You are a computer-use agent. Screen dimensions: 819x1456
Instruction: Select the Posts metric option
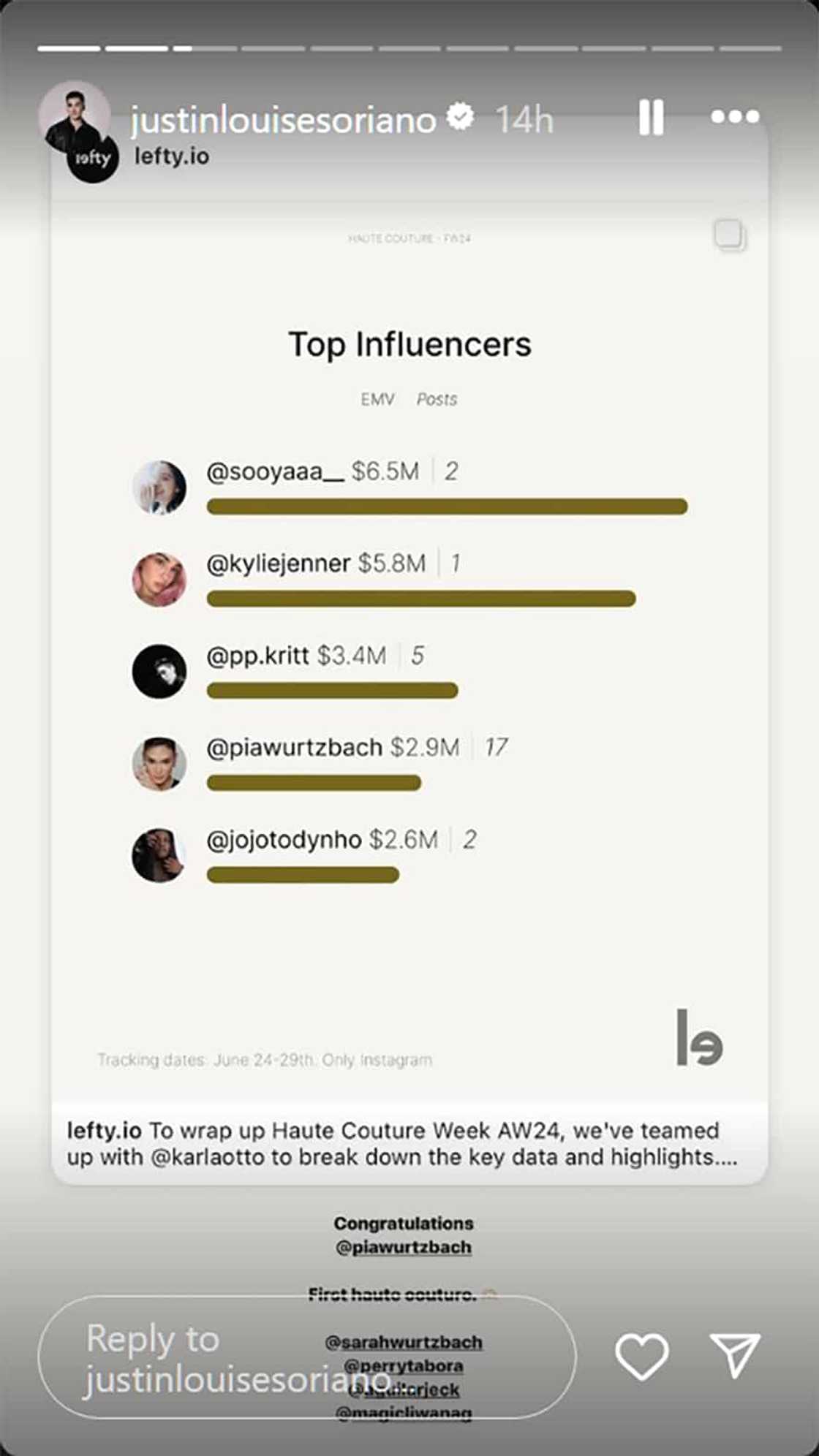(437, 399)
